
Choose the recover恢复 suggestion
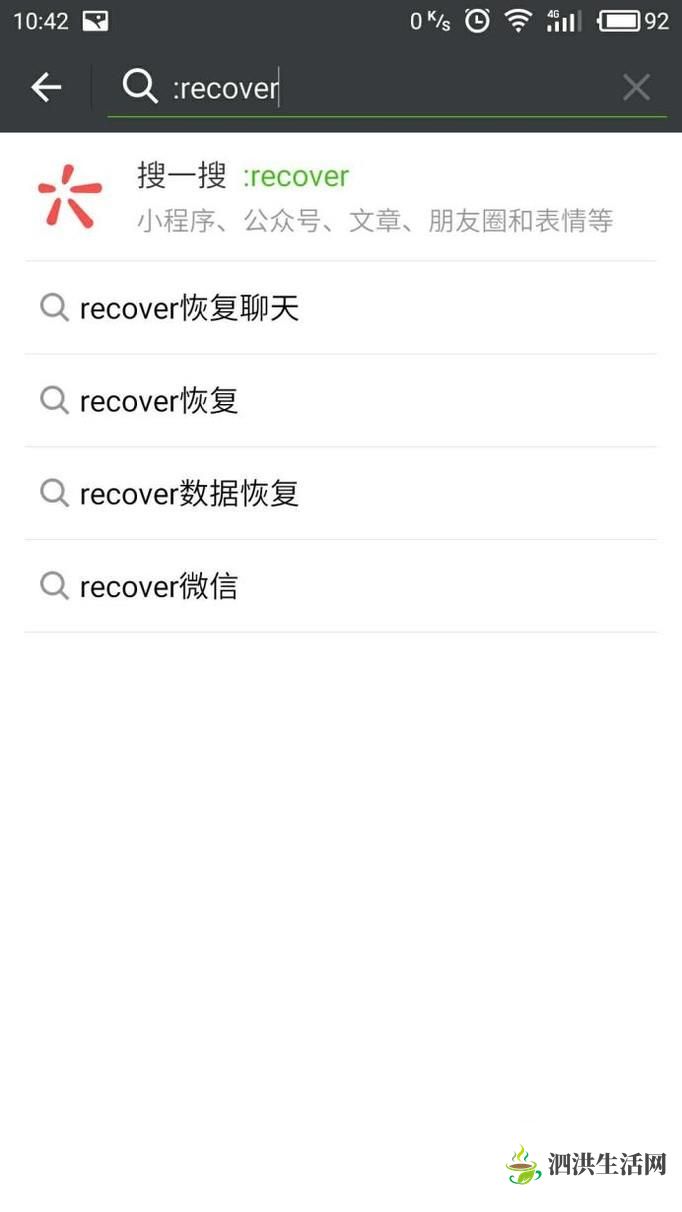pyautogui.click(x=341, y=401)
